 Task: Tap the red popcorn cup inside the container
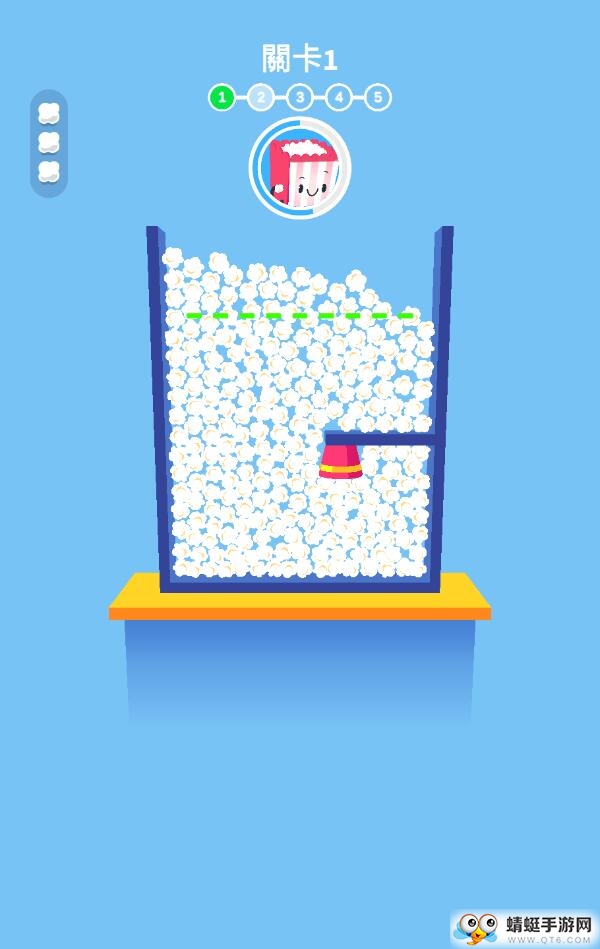[340, 462]
